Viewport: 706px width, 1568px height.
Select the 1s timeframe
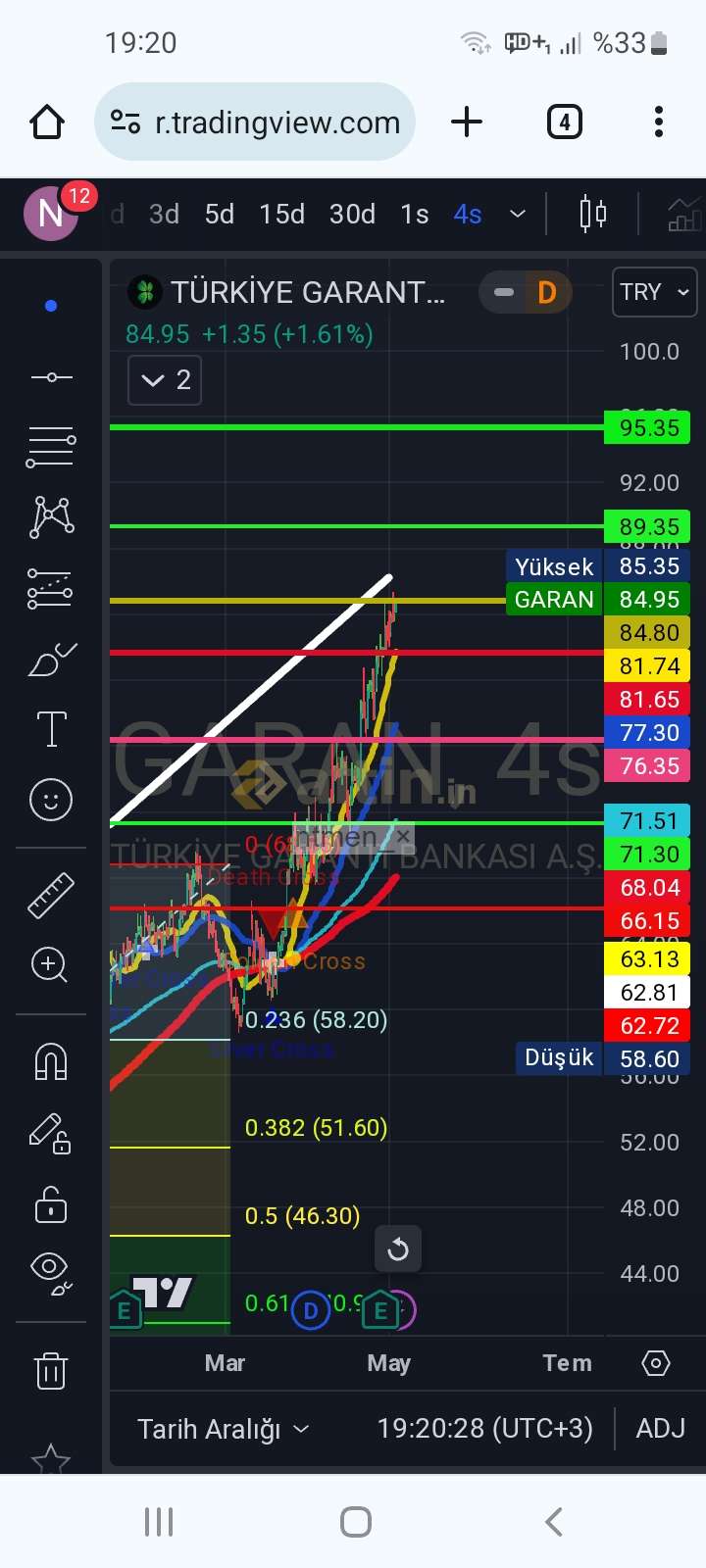coord(415,215)
